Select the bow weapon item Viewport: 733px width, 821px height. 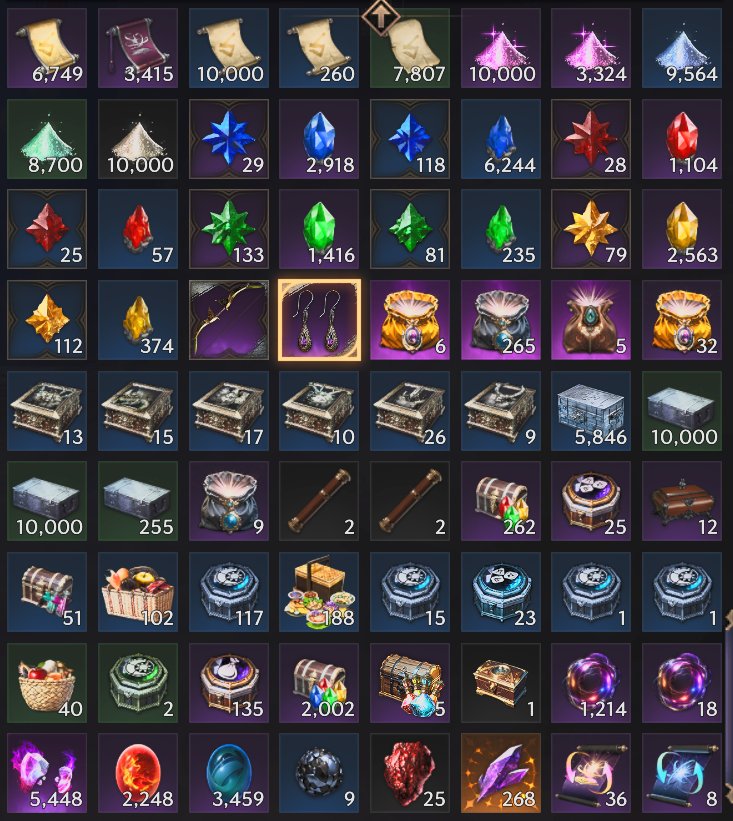tap(228, 319)
